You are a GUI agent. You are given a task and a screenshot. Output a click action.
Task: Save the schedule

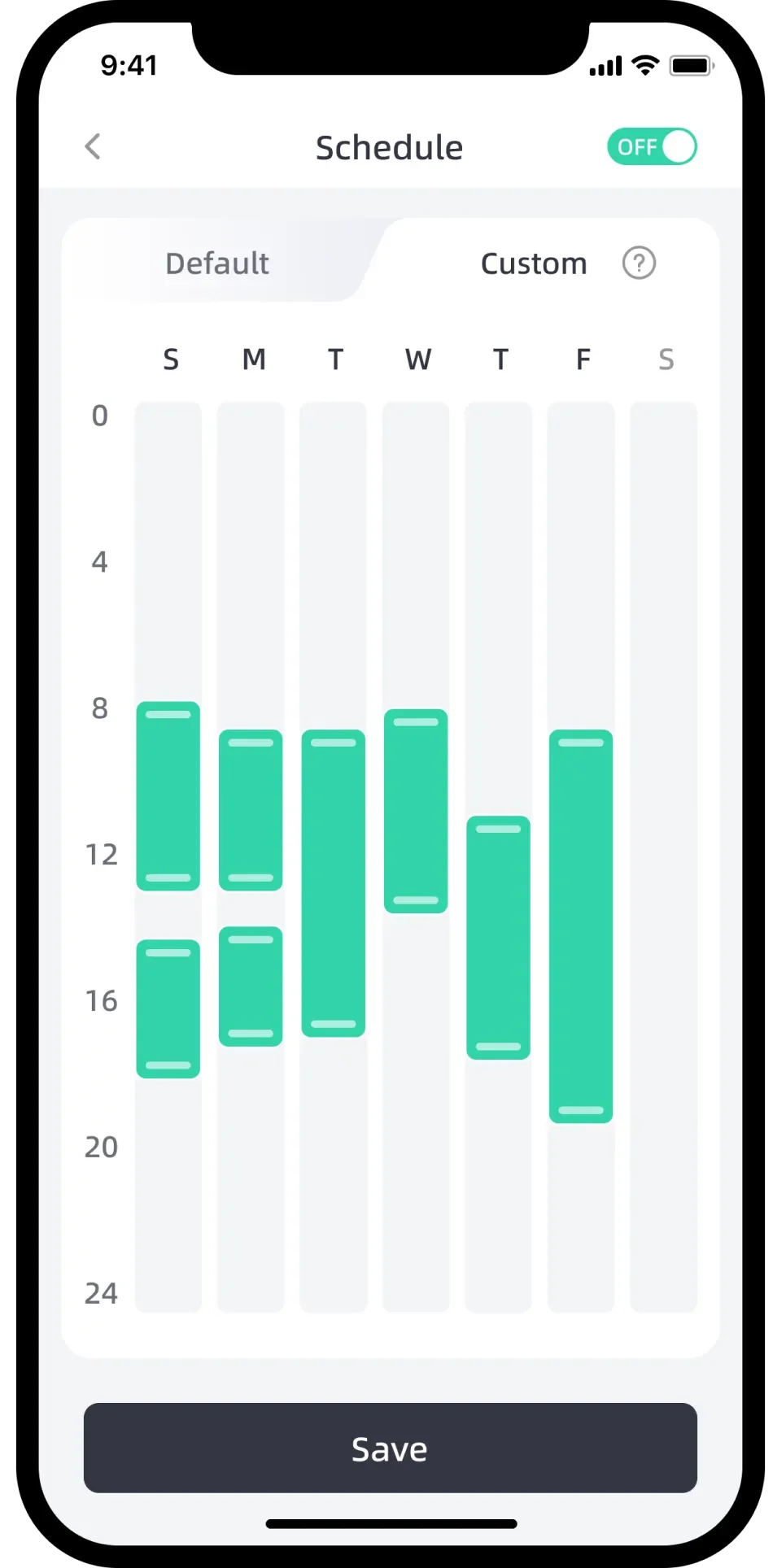click(x=391, y=1448)
